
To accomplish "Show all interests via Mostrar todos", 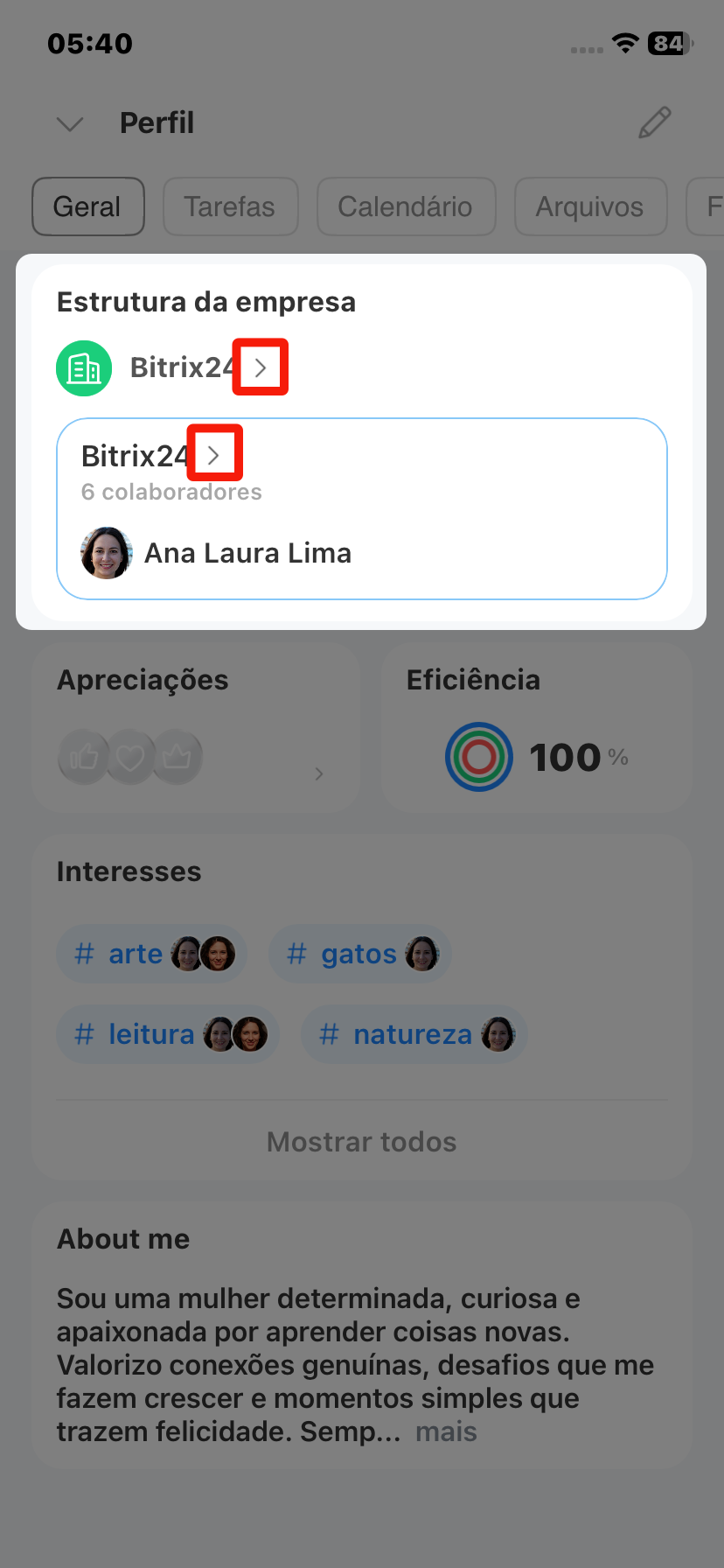I will point(361,1142).
